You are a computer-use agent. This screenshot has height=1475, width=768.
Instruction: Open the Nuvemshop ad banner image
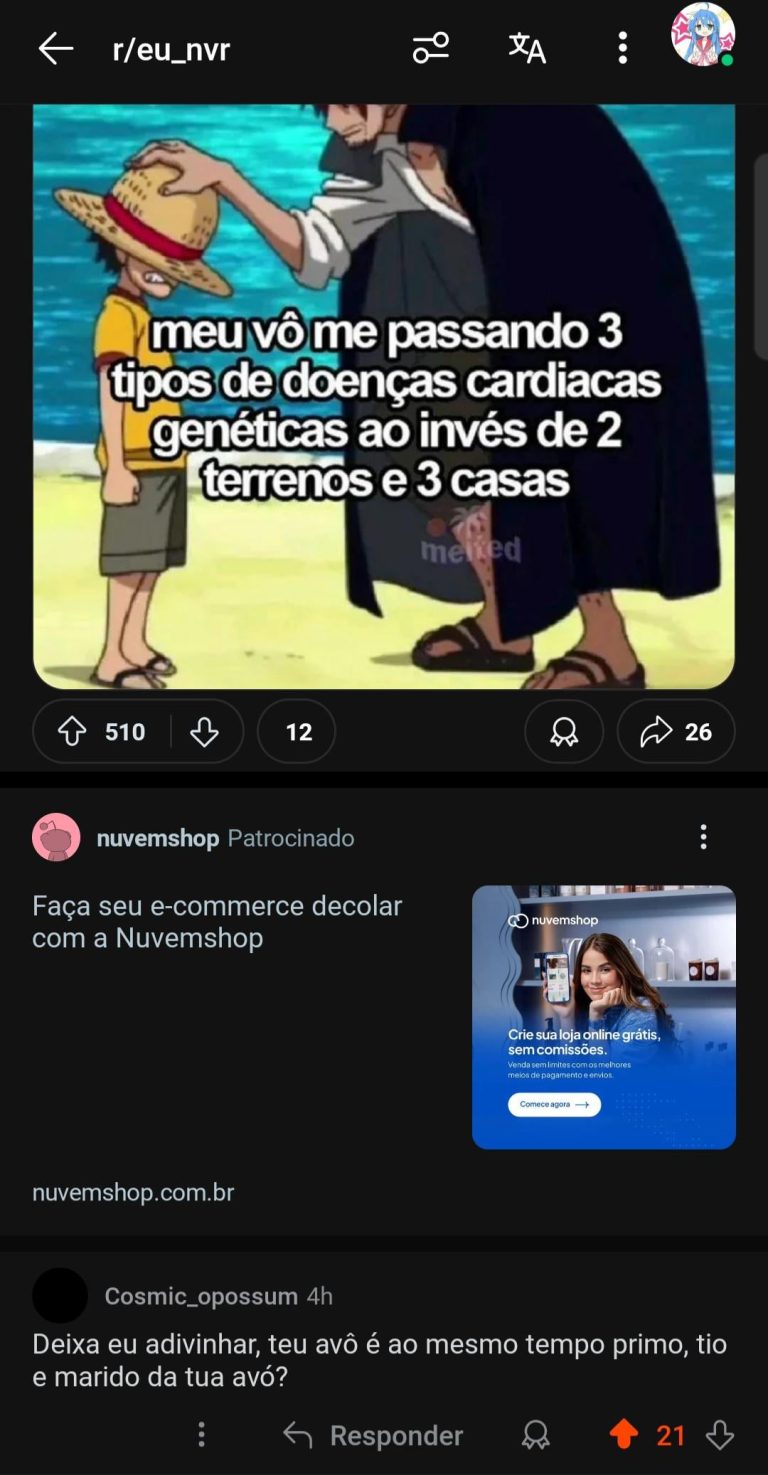(604, 1016)
